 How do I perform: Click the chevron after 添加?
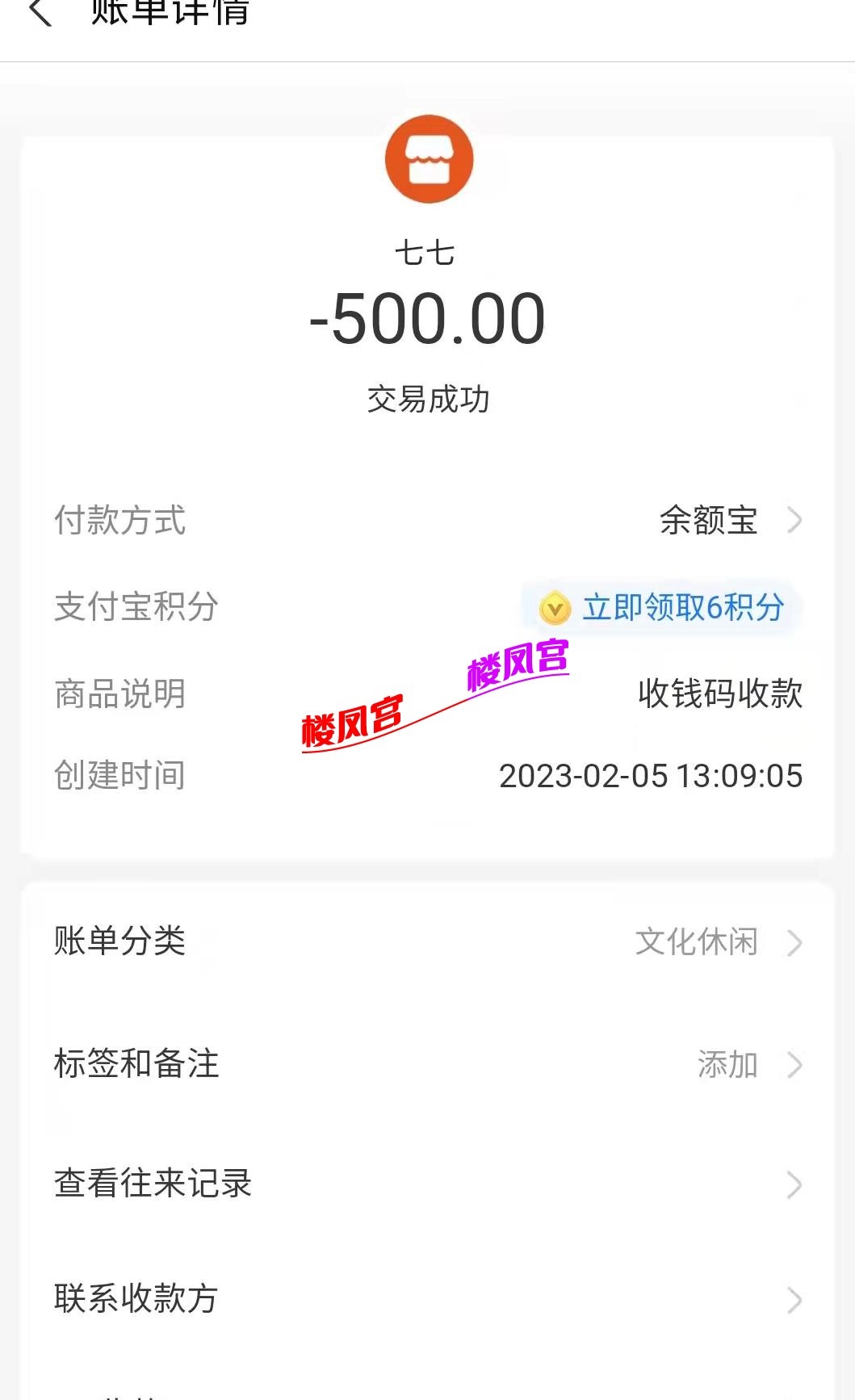(795, 1066)
